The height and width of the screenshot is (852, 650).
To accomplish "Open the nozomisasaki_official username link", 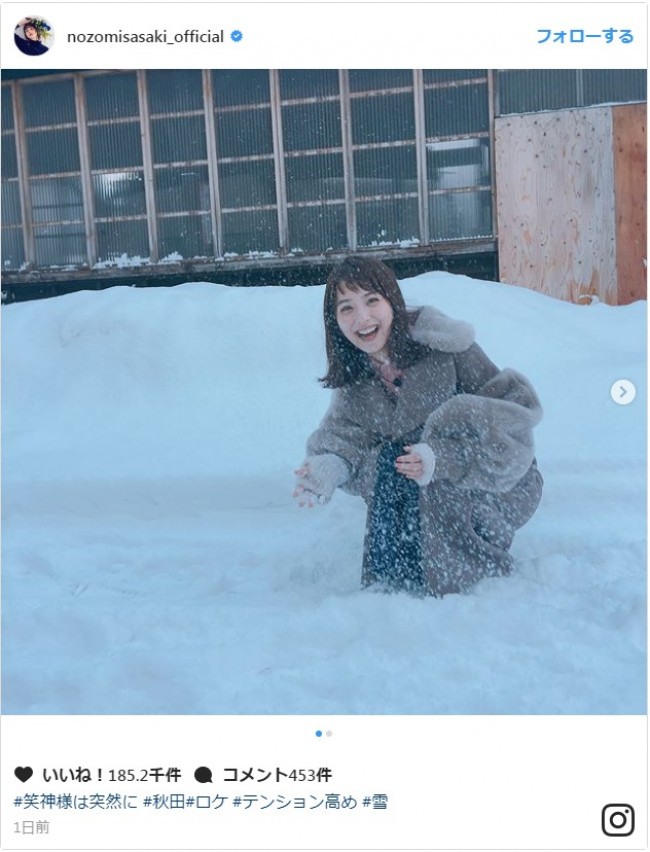I will (145, 37).
